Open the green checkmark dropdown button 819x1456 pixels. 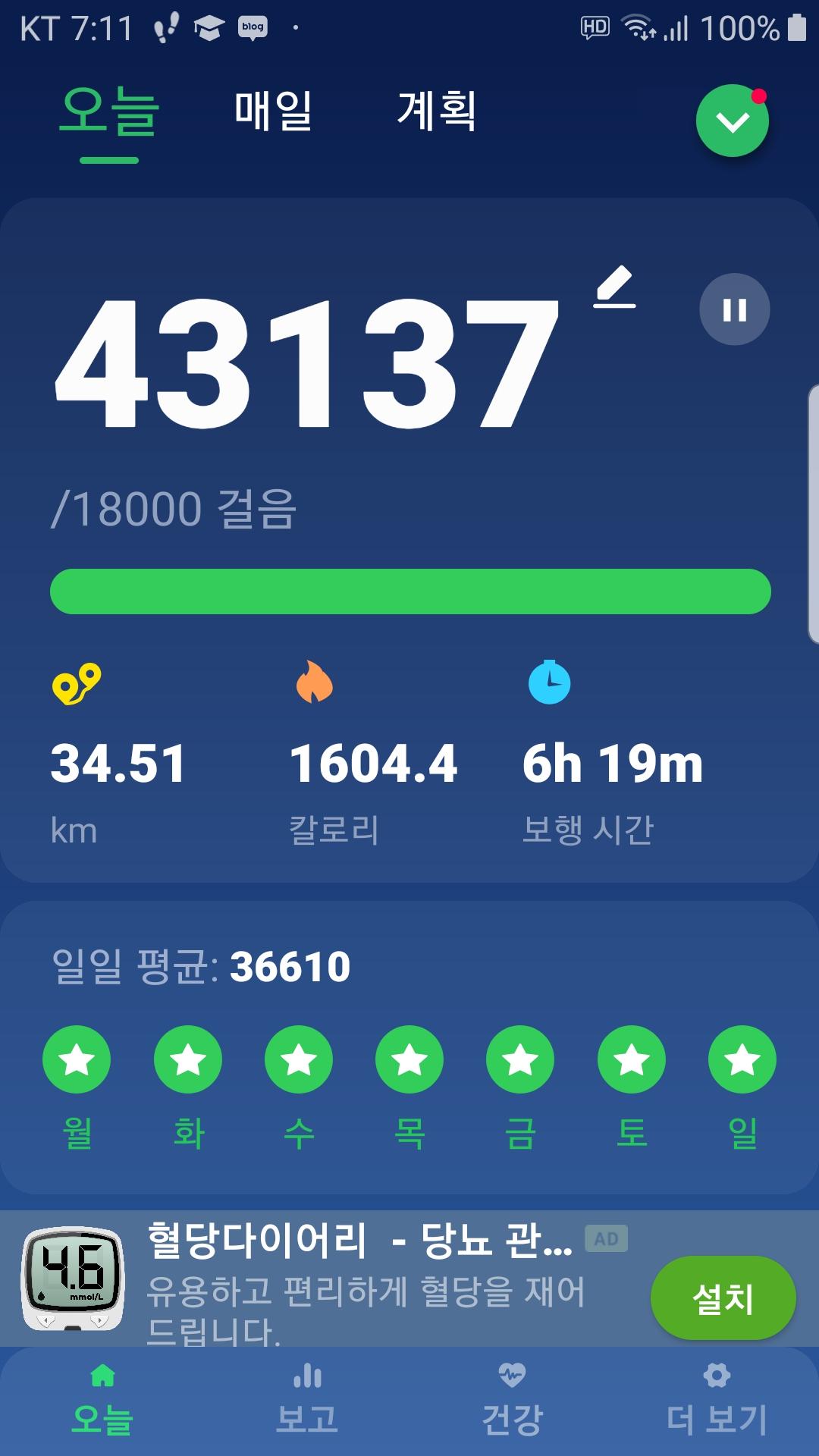[732, 121]
